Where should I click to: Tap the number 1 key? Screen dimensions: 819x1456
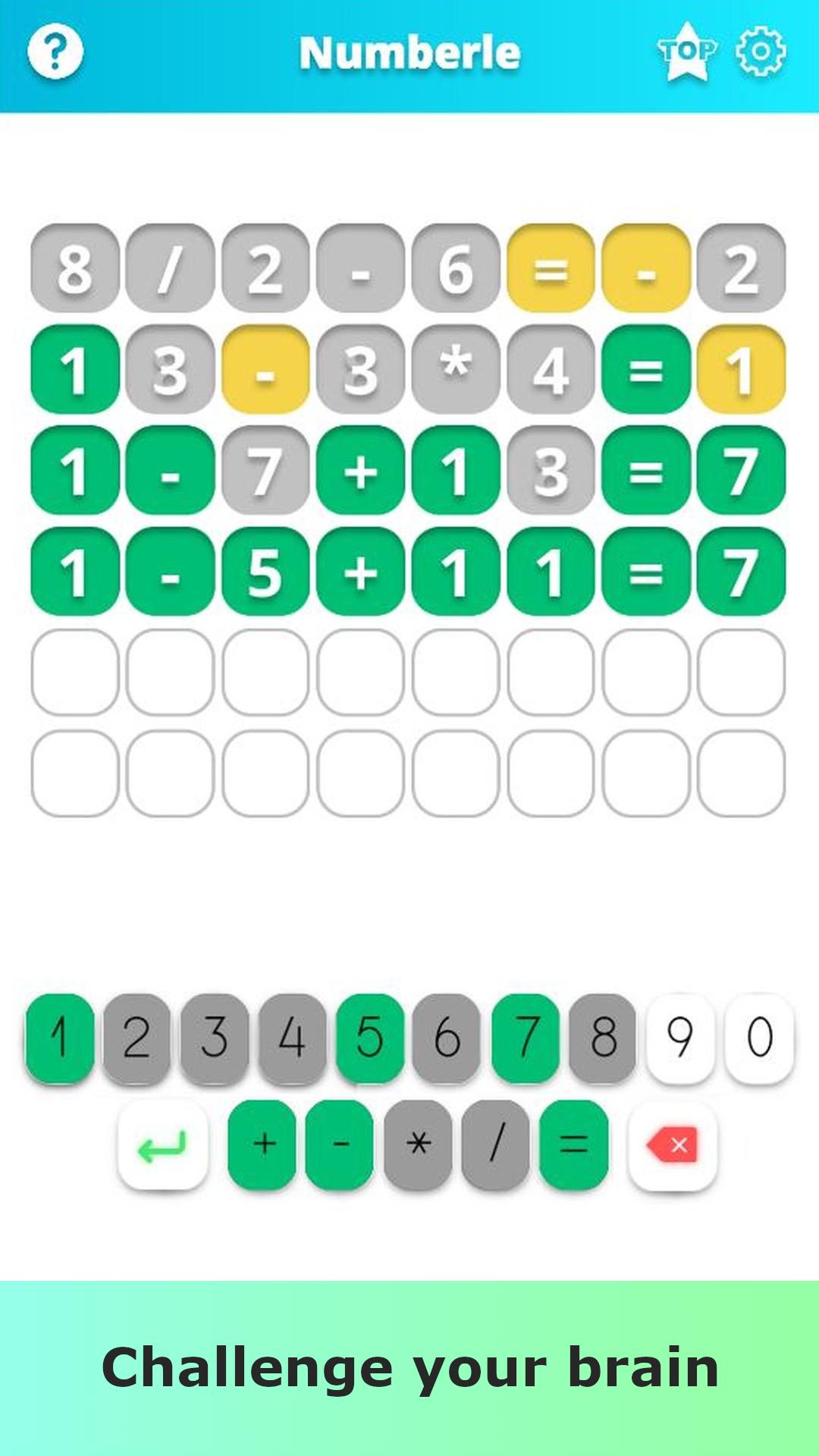[x=60, y=1037]
